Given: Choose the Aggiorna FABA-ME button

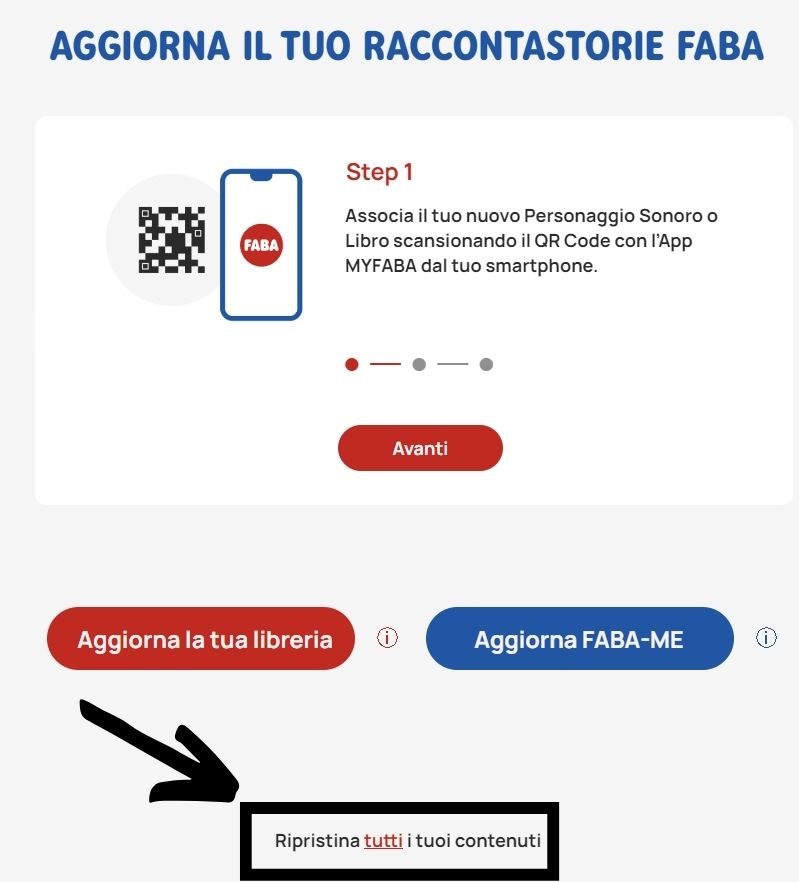Looking at the screenshot, I should pyautogui.click(x=579, y=639).
